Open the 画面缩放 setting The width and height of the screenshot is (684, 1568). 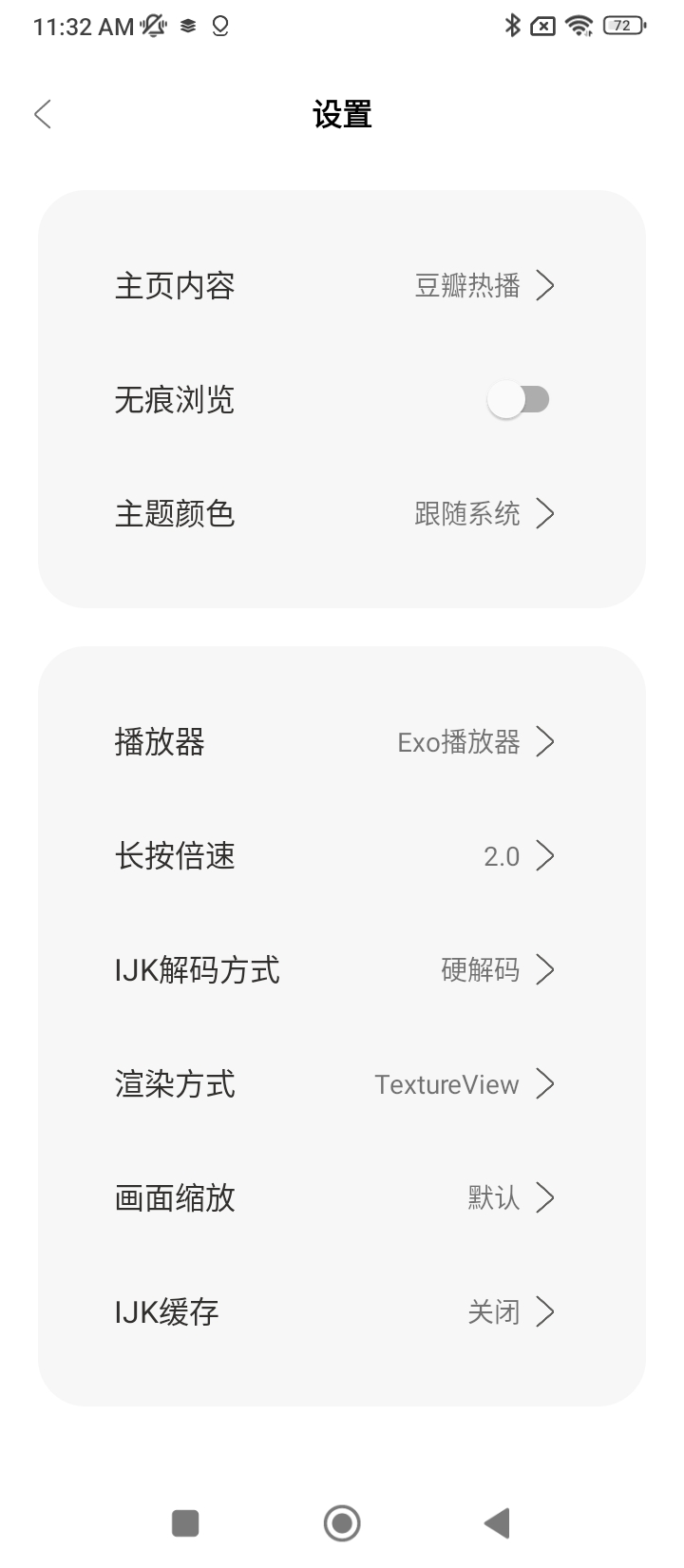click(x=341, y=1198)
